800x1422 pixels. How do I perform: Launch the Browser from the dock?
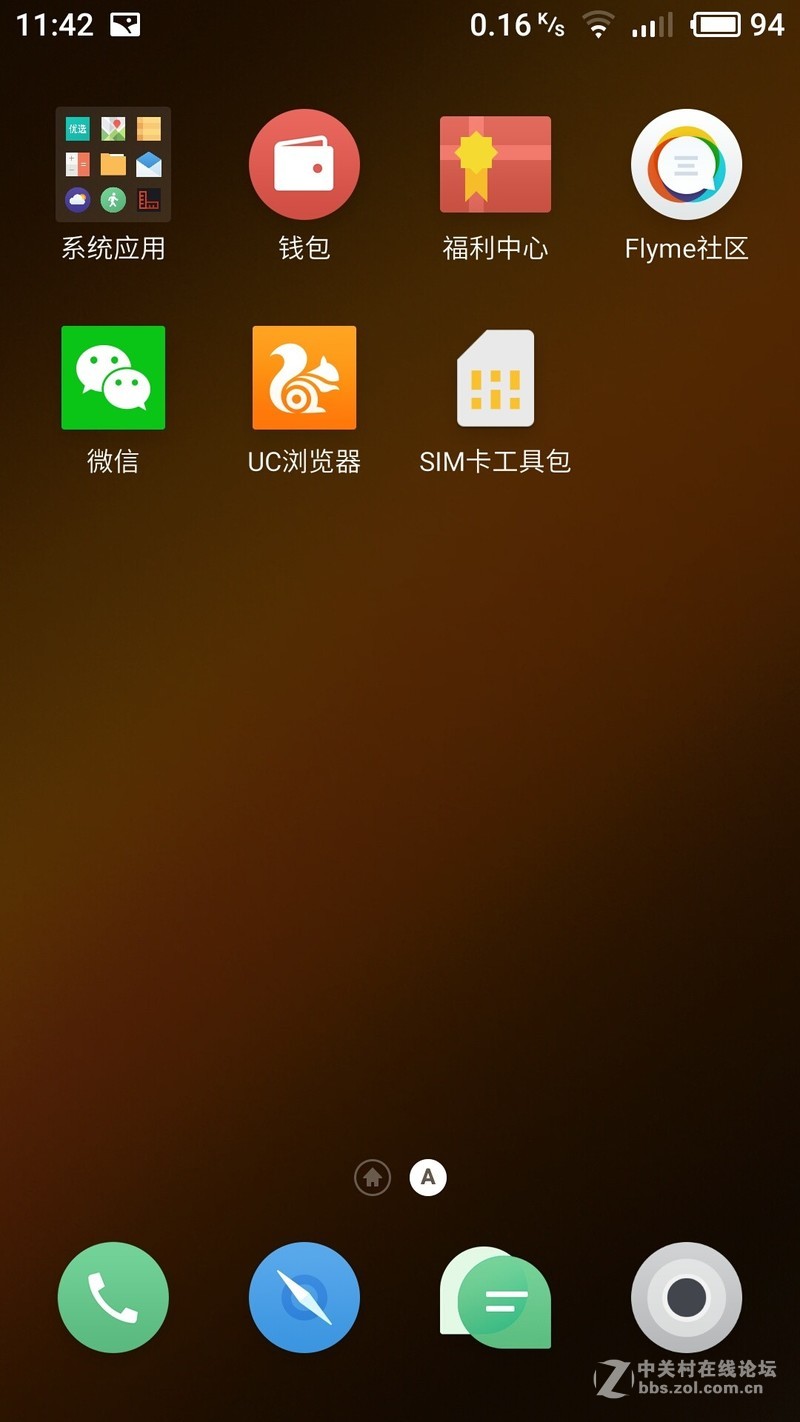303,1297
